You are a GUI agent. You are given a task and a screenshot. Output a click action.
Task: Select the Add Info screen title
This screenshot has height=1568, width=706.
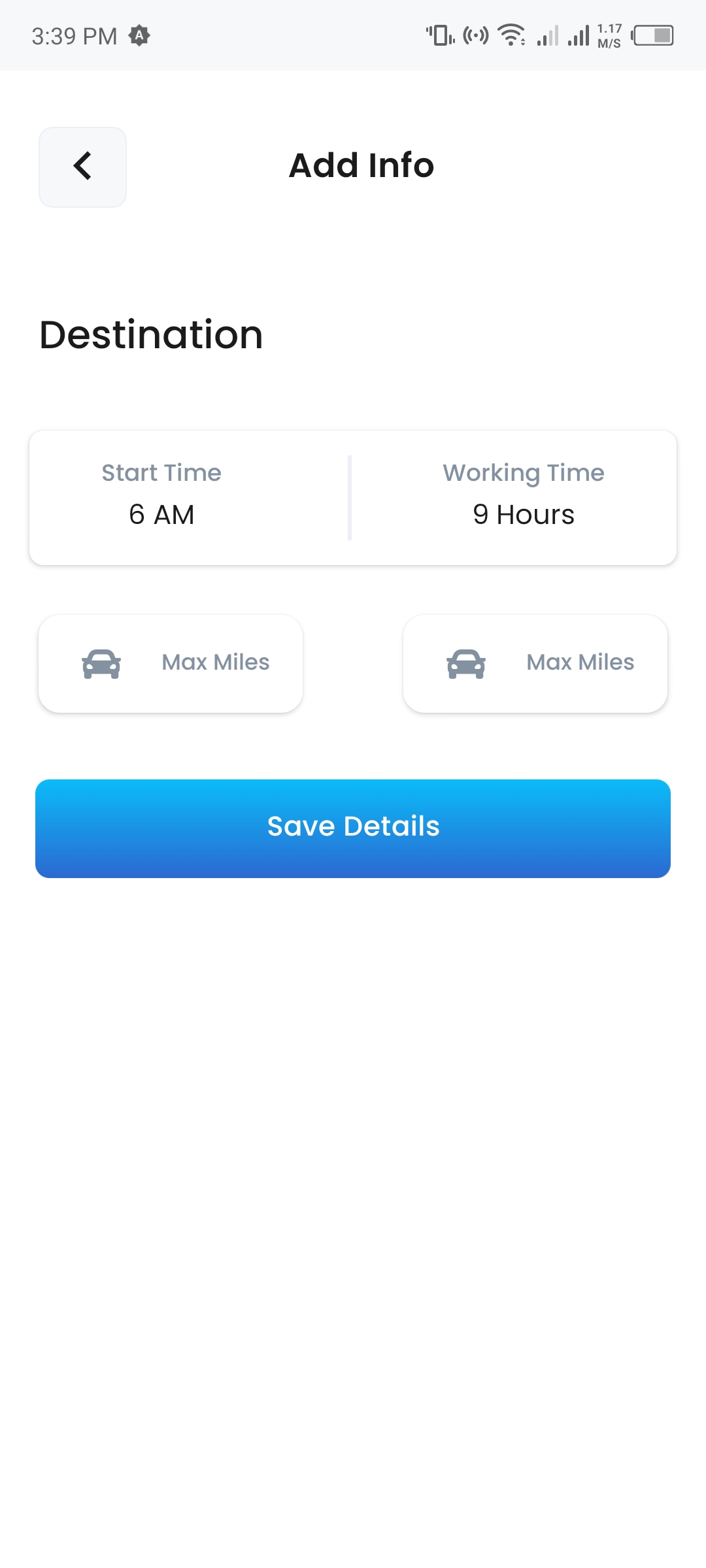pos(360,165)
